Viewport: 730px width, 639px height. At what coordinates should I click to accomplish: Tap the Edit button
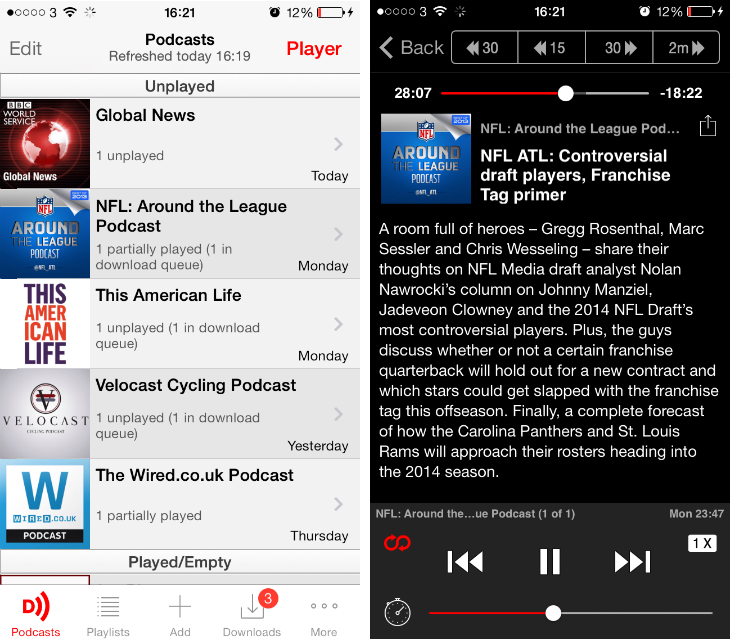point(26,49)
